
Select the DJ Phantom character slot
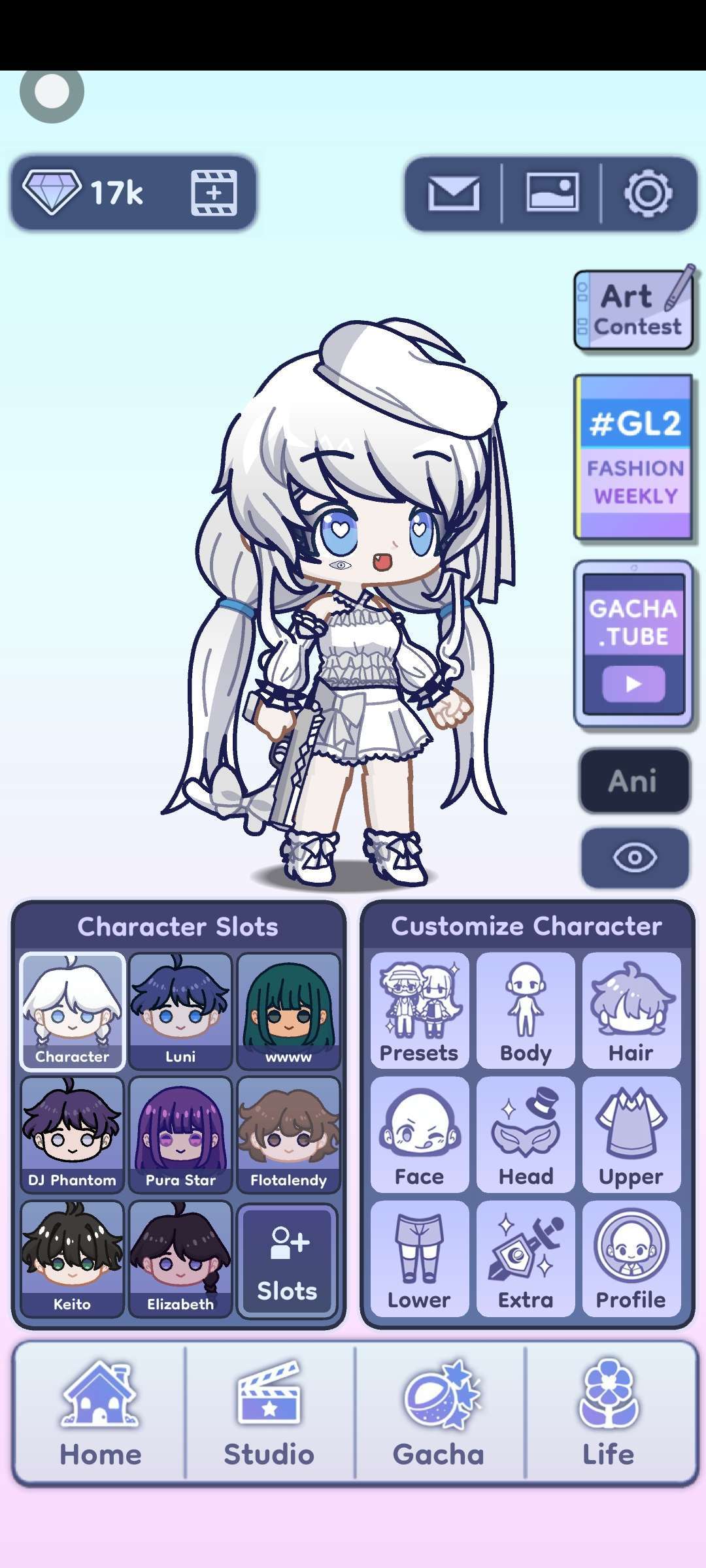72,1135
